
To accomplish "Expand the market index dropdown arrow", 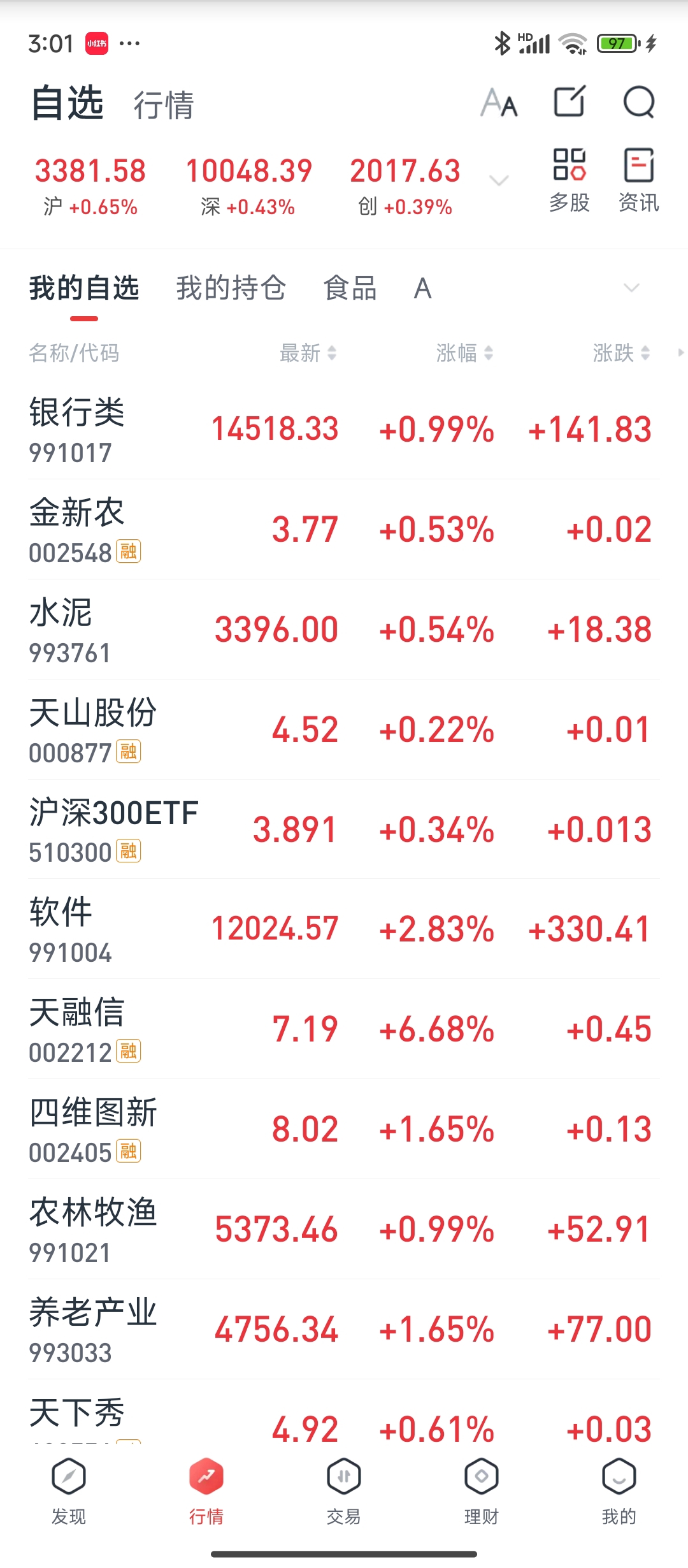I will tap(499, 180).
